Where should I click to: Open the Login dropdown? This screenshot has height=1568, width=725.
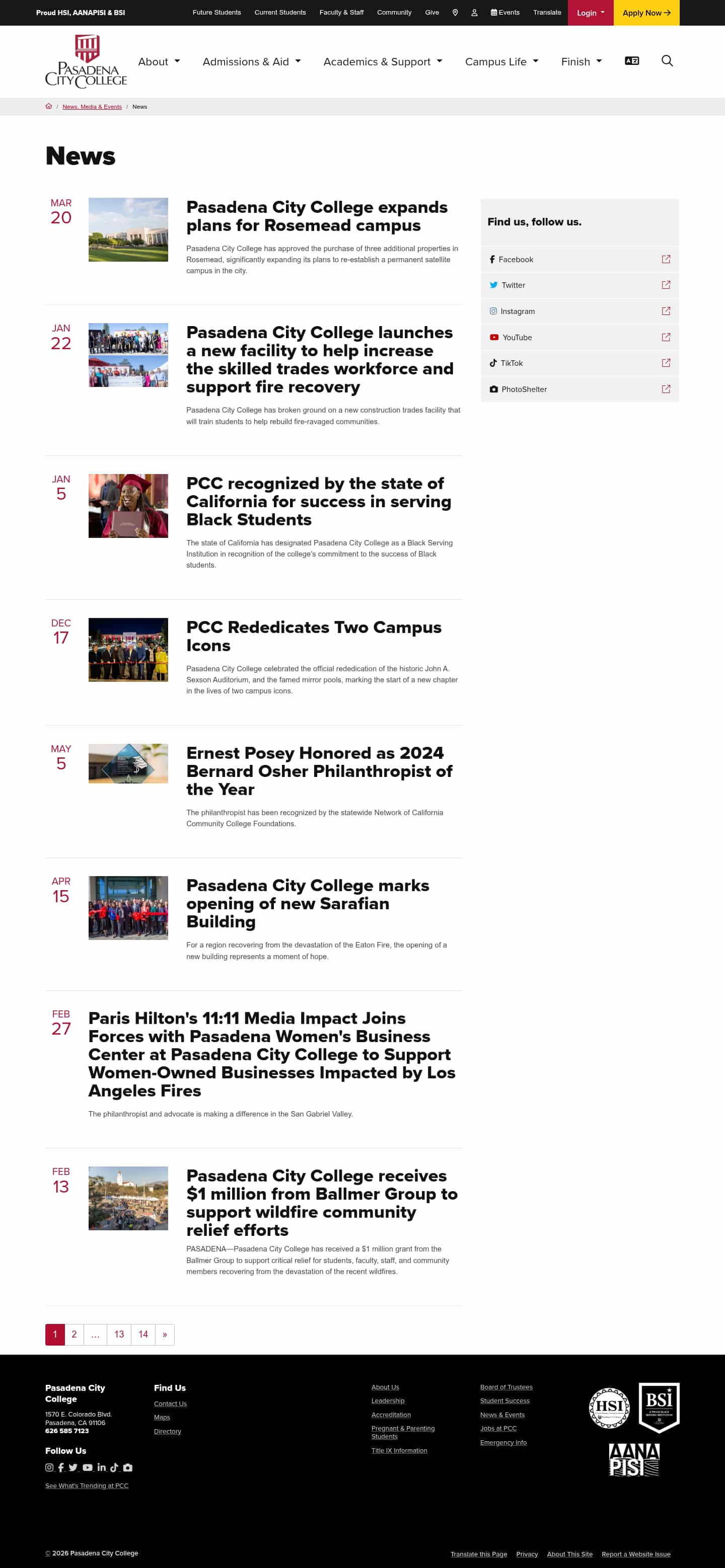point(590,13)
